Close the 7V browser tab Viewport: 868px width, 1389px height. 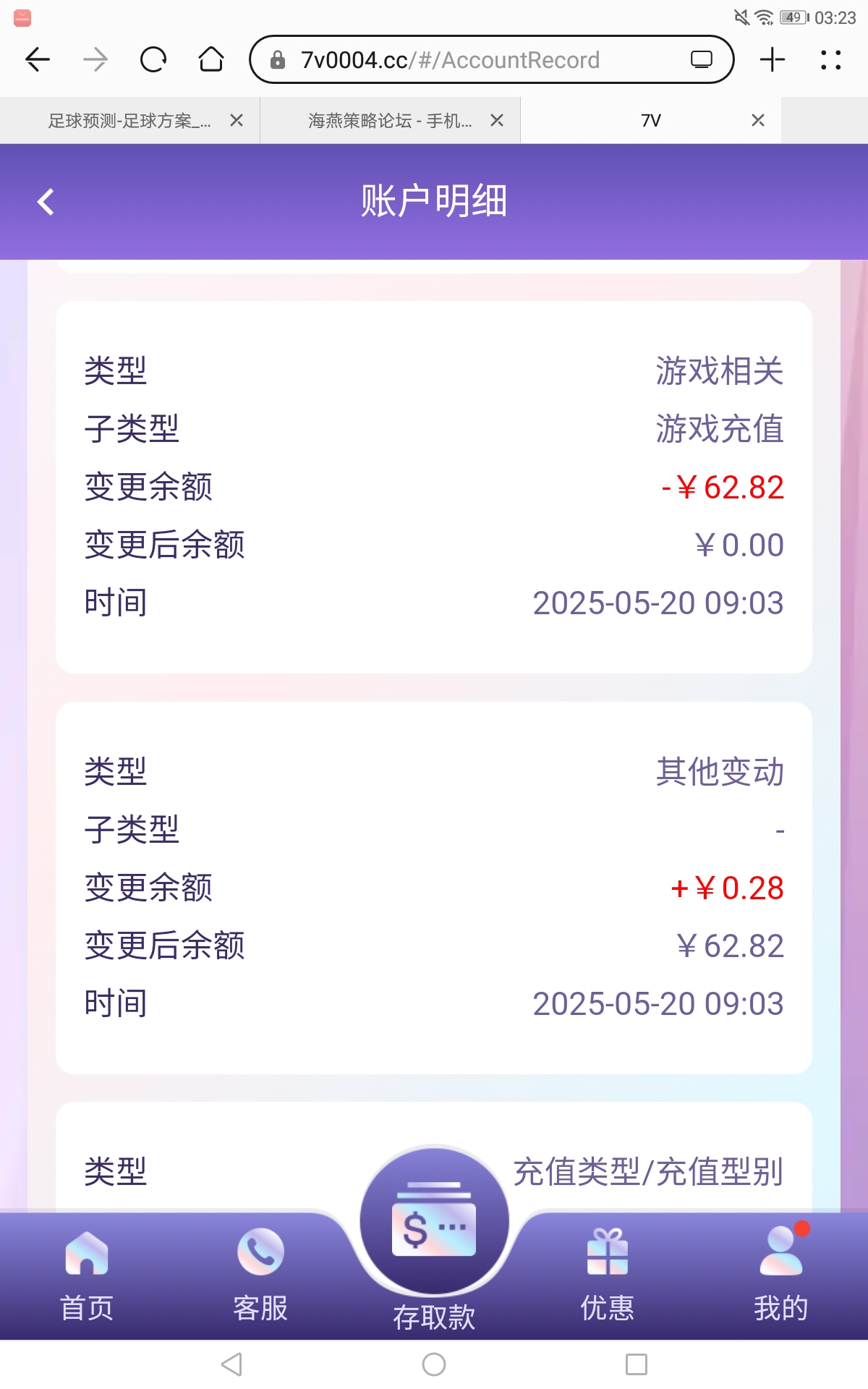pyautogui.click(x=758, y=121)
